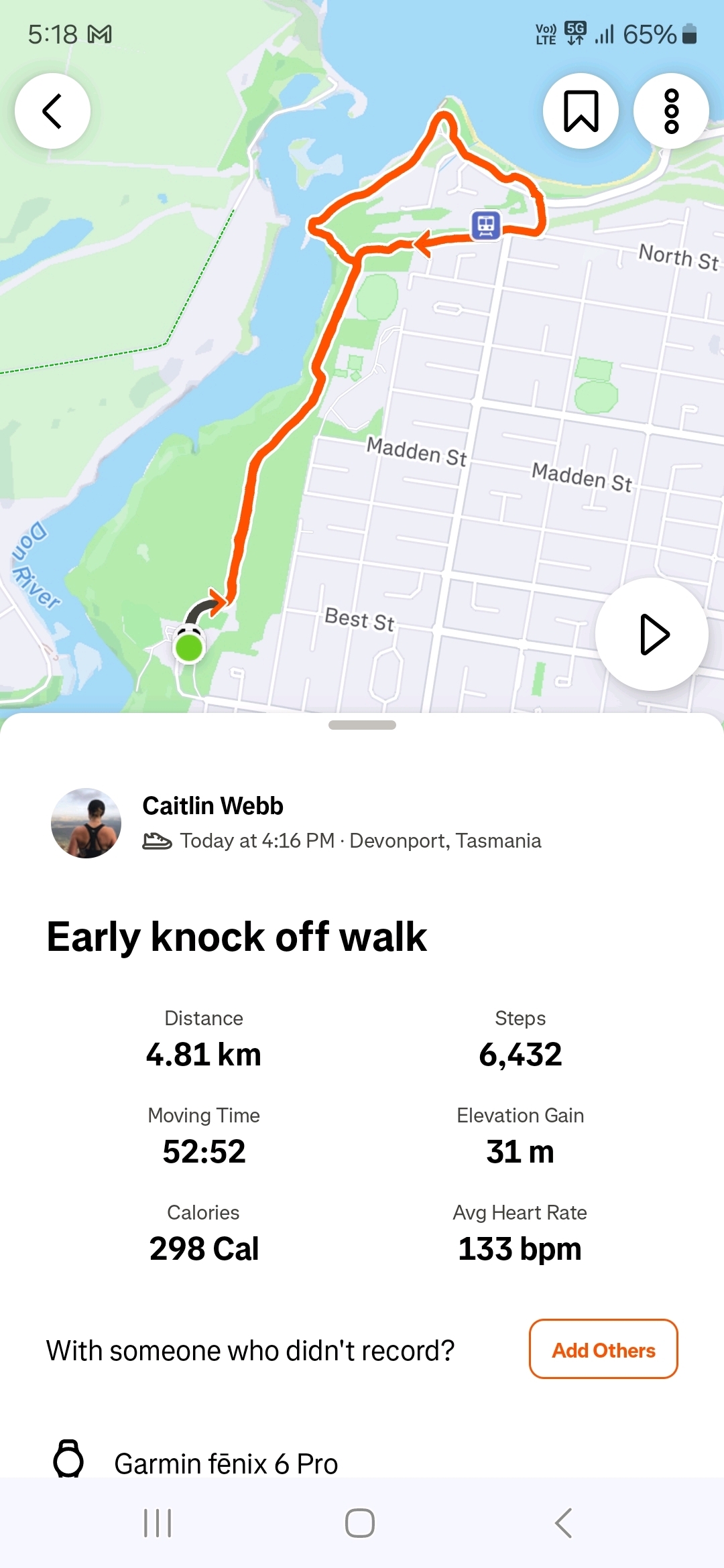Bookmark this activity's route
This screenshot has height=1568, width=724.
(x=581, y=111)
